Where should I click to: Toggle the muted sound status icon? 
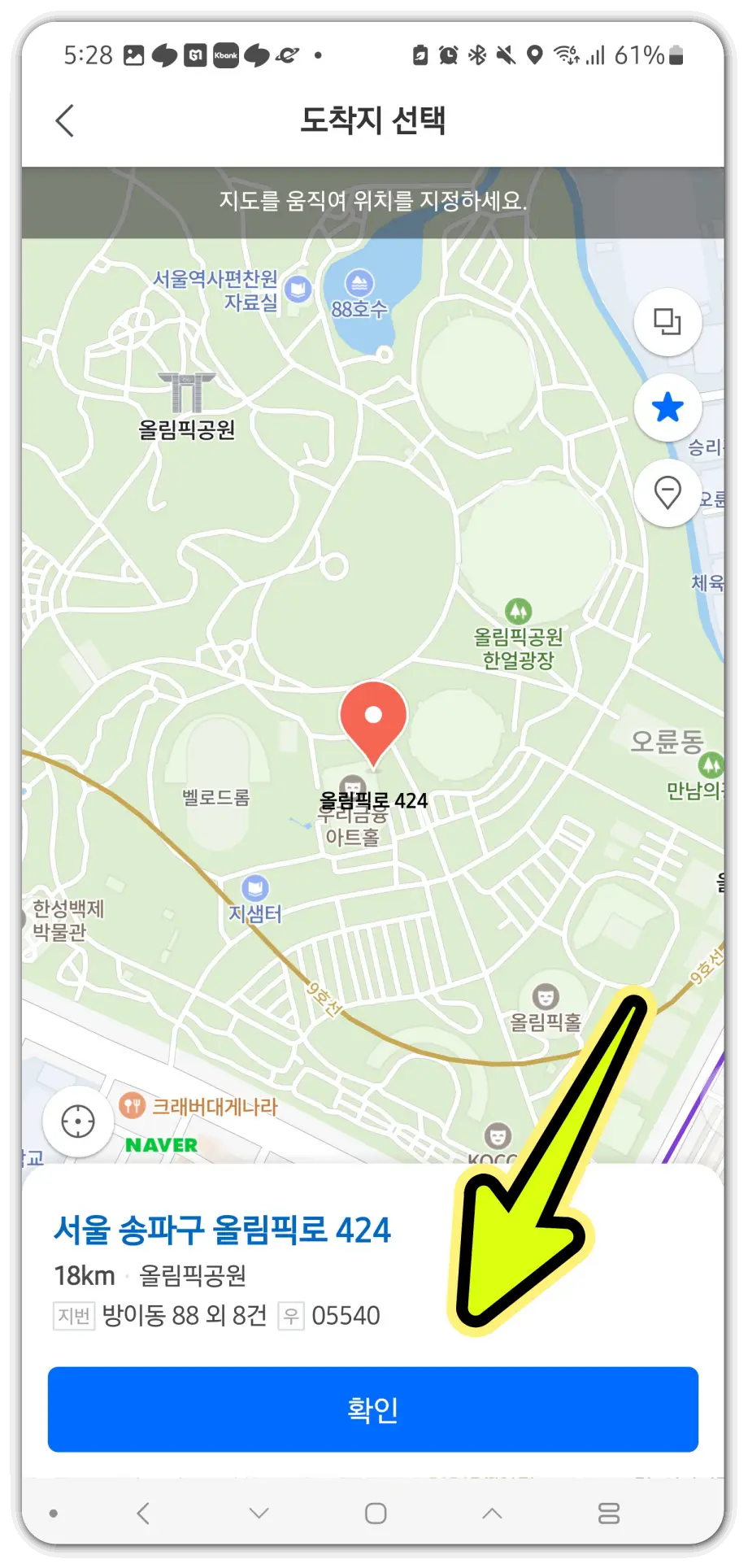(506, 55)
